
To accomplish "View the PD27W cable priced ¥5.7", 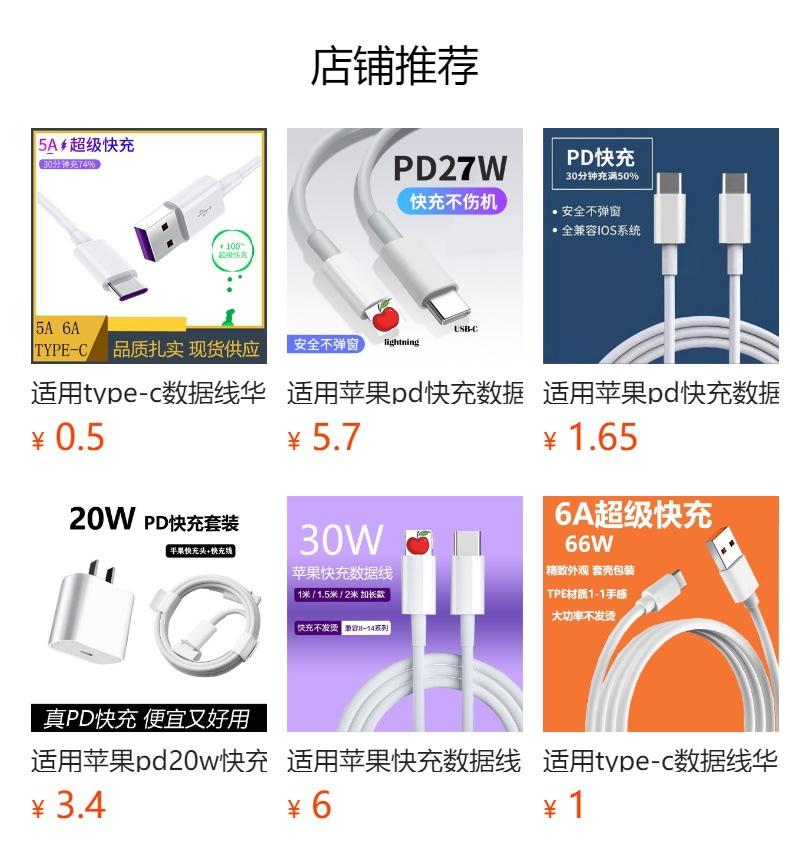I will point(405,246).
